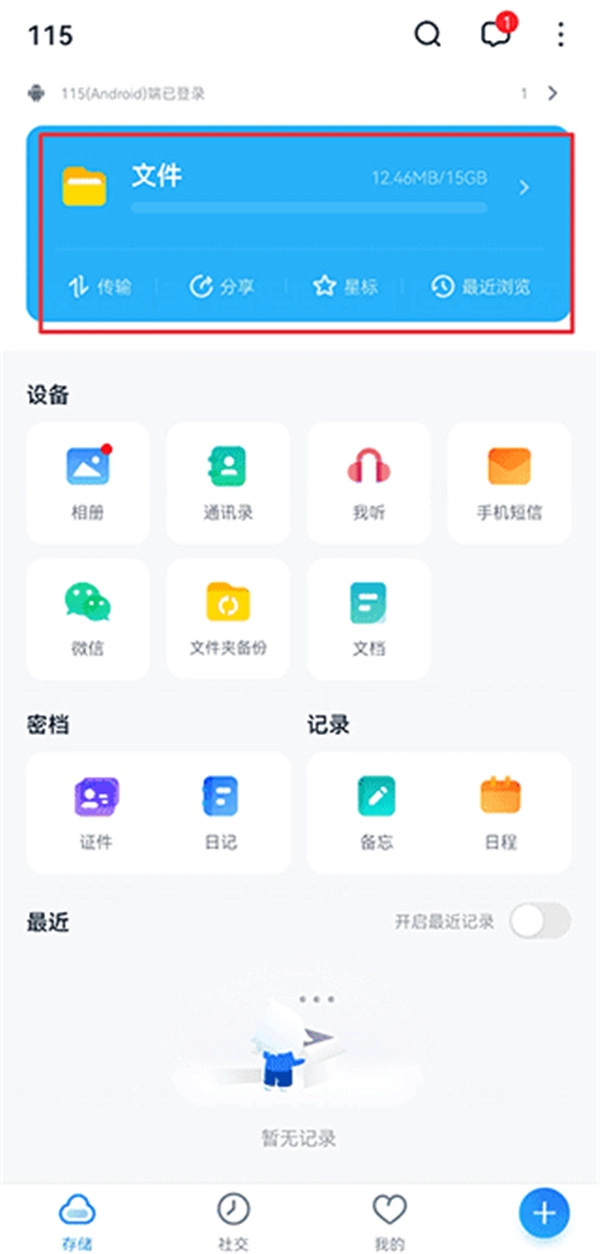Open the 我听 music tile

(x=368, y=483)
